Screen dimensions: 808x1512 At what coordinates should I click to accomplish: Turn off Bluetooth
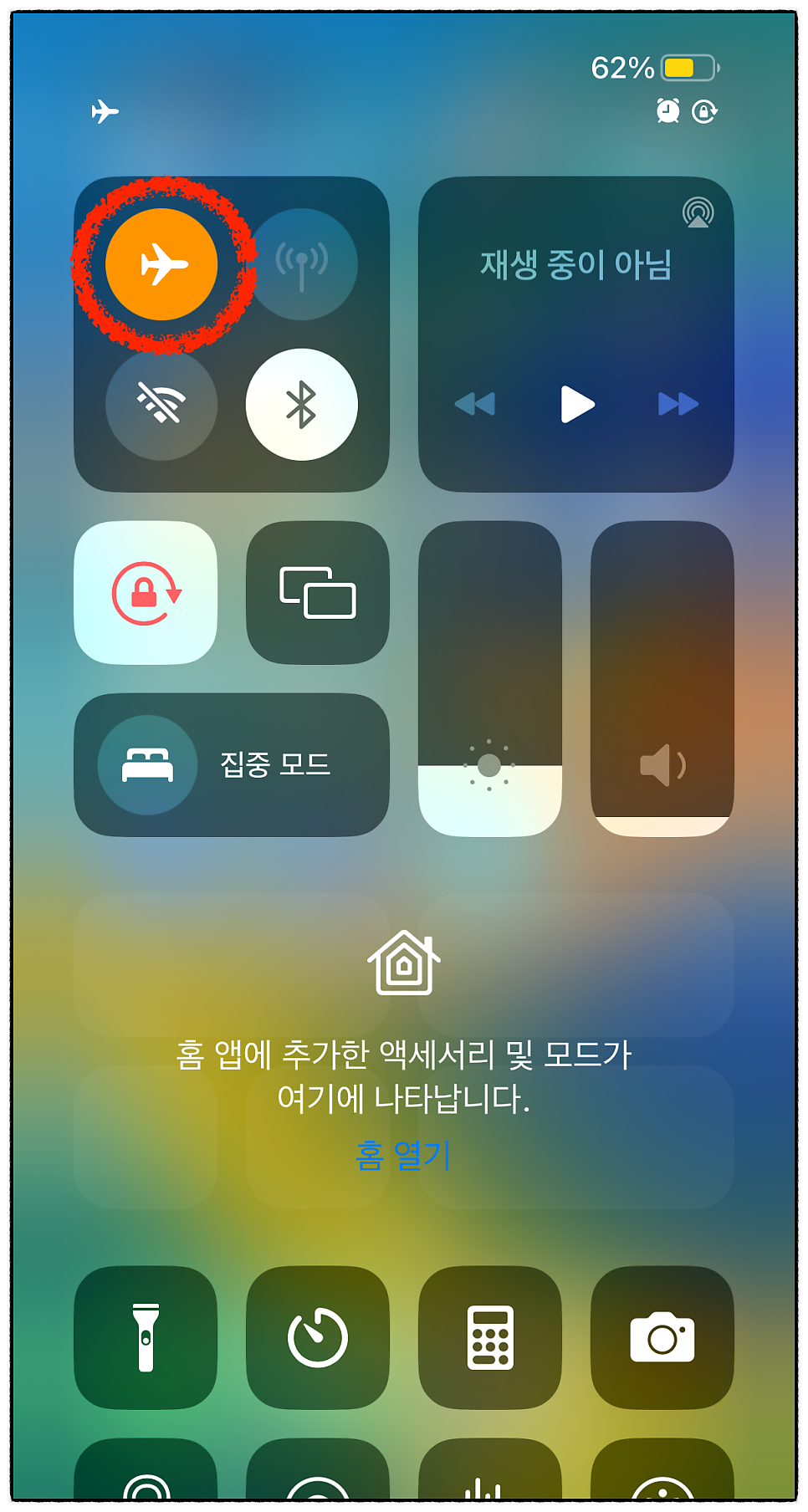302,405
